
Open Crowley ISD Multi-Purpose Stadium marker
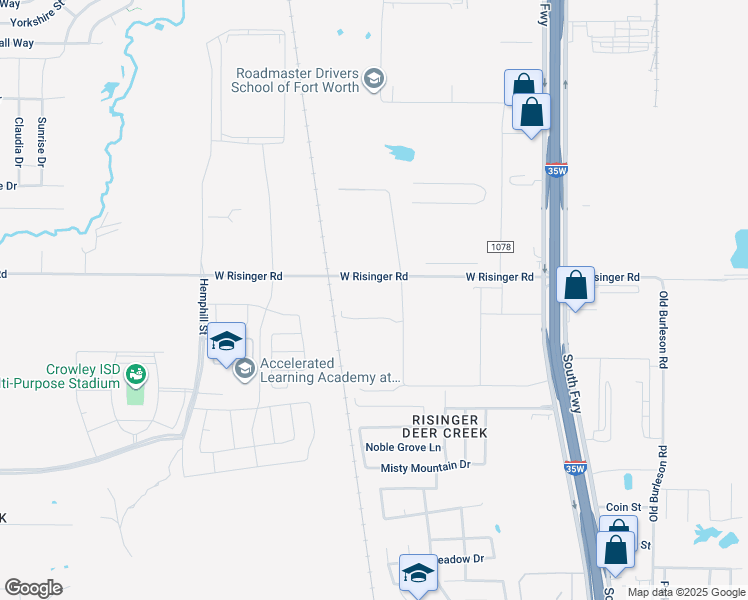(x=136, y=376)
